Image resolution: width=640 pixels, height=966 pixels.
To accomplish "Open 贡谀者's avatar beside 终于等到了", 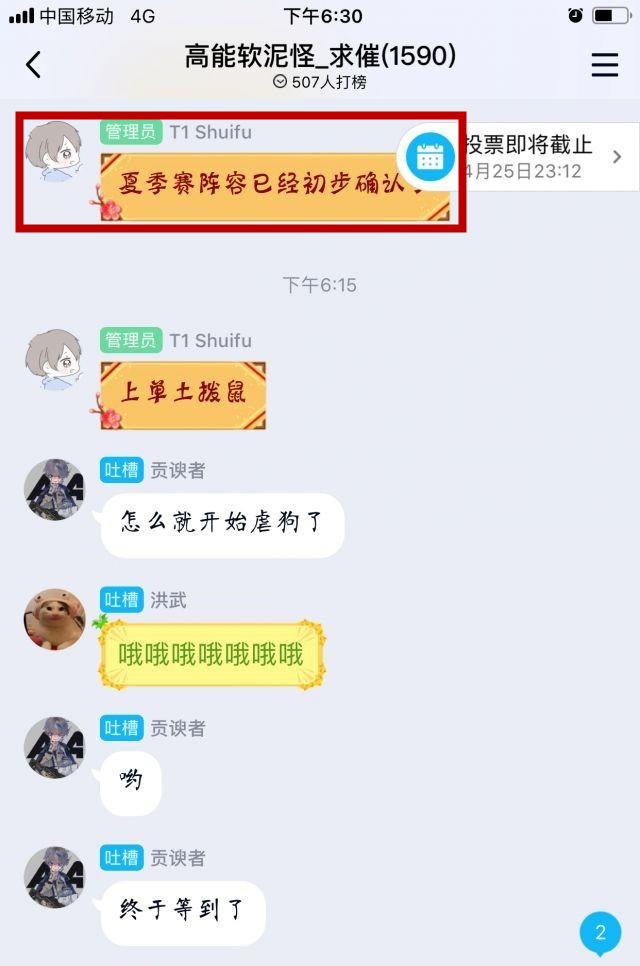I will (x=54, y=877).
